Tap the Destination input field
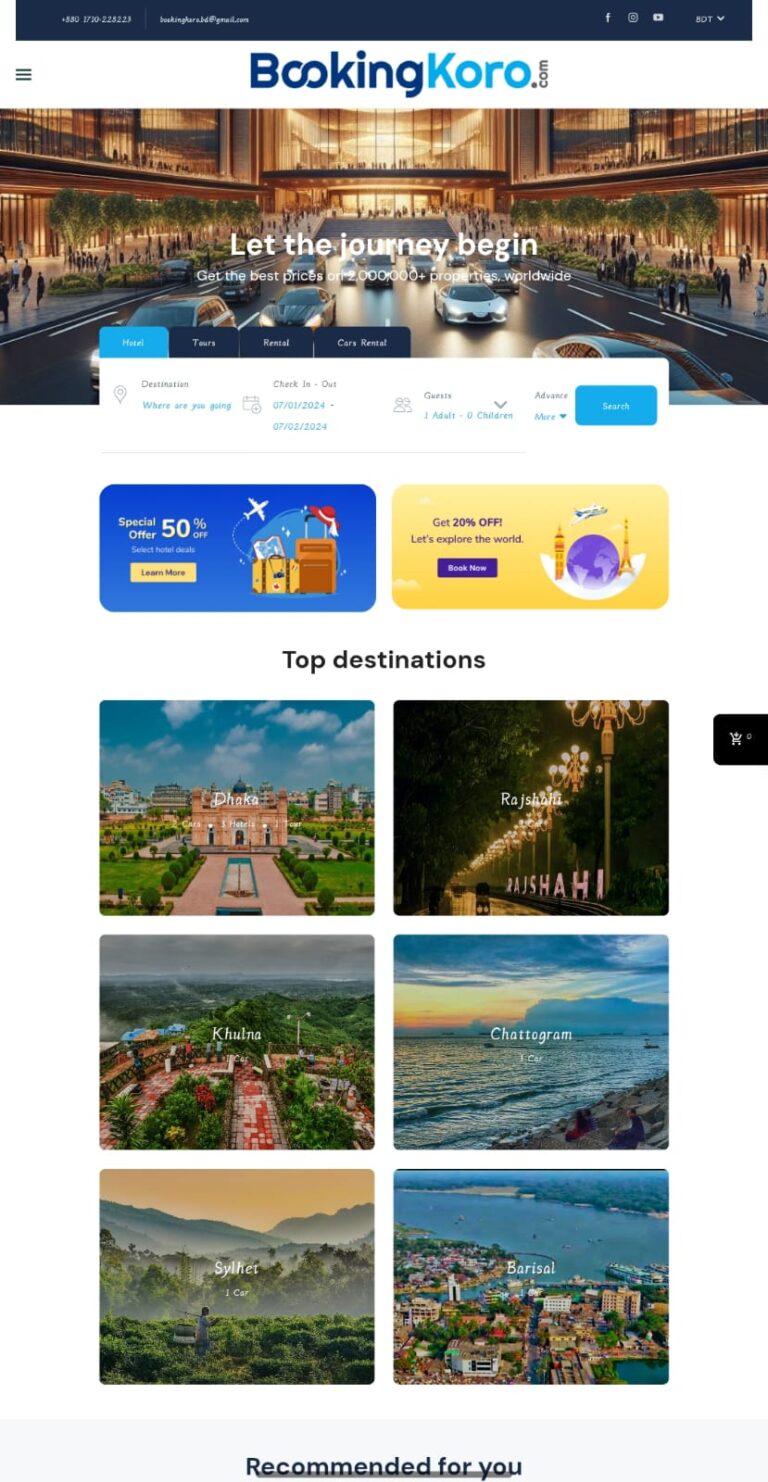 coord(186,405)
